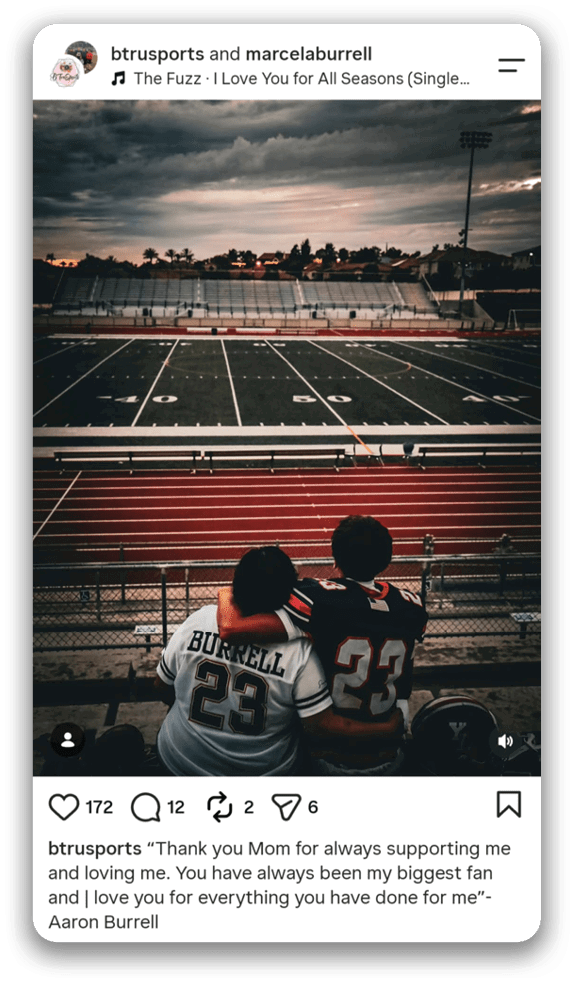Open btrusports profile from header
The image size is (574, 984).
pos(157,54)
